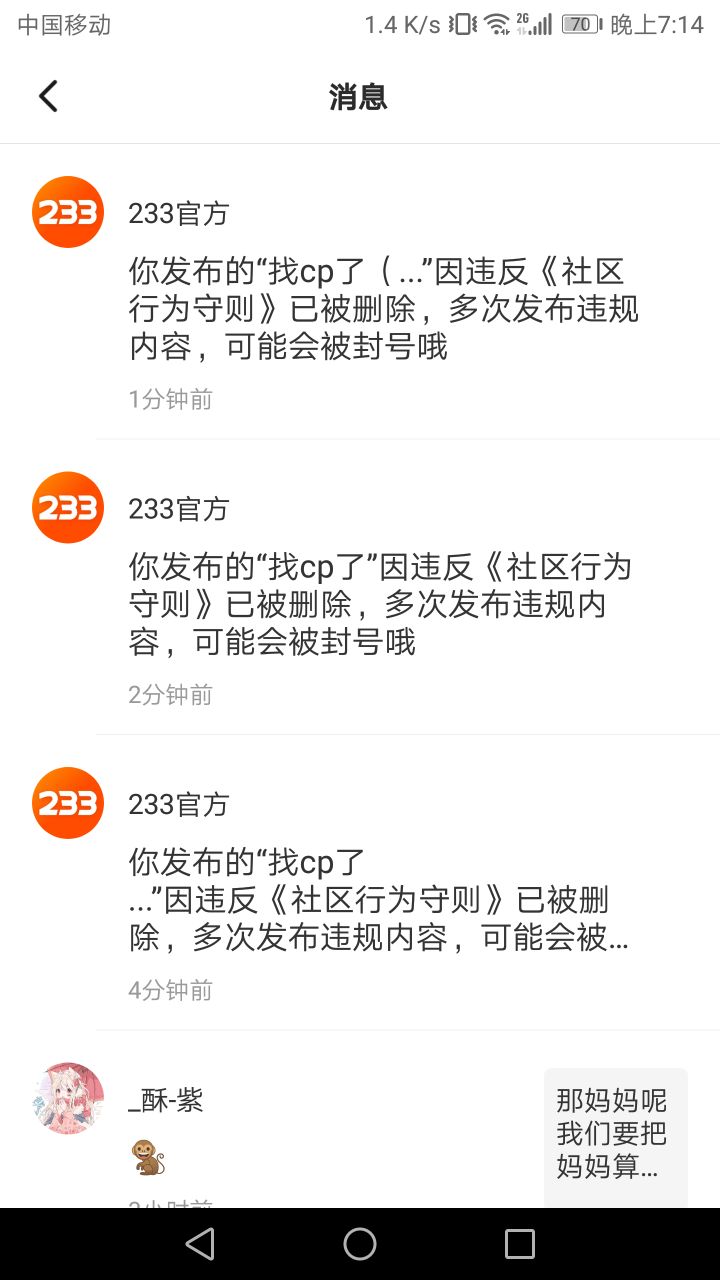Open the quoted post 那妈妈呢我们要把妈妈算
Image resolution: width=720 pixels, height=1280 pixels.
point(614,1134)
